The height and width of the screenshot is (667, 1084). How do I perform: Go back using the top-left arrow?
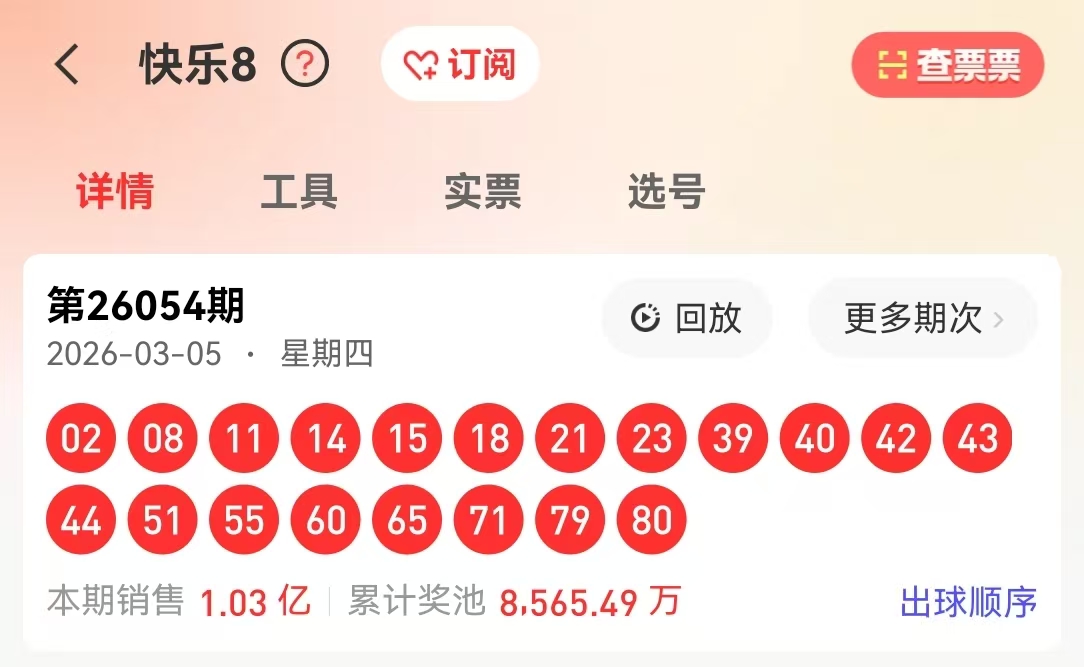(x=67, y=66)
